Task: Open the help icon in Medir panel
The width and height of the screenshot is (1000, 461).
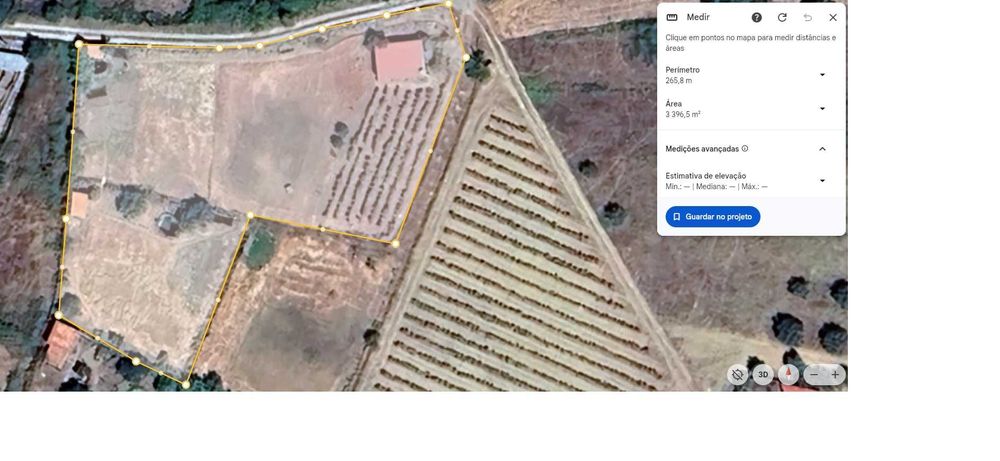Action: pos(757,17)
